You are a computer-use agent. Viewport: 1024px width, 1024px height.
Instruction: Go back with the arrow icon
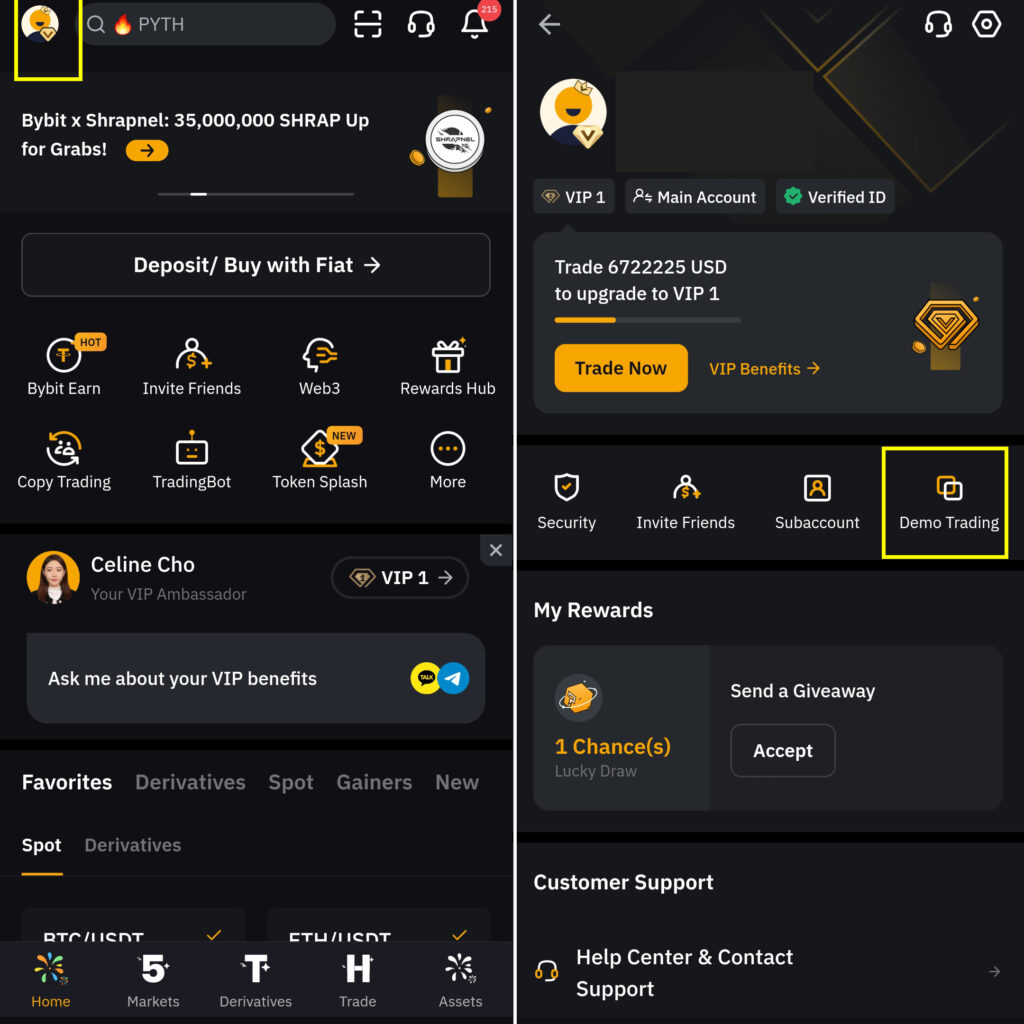pos(549,25)
